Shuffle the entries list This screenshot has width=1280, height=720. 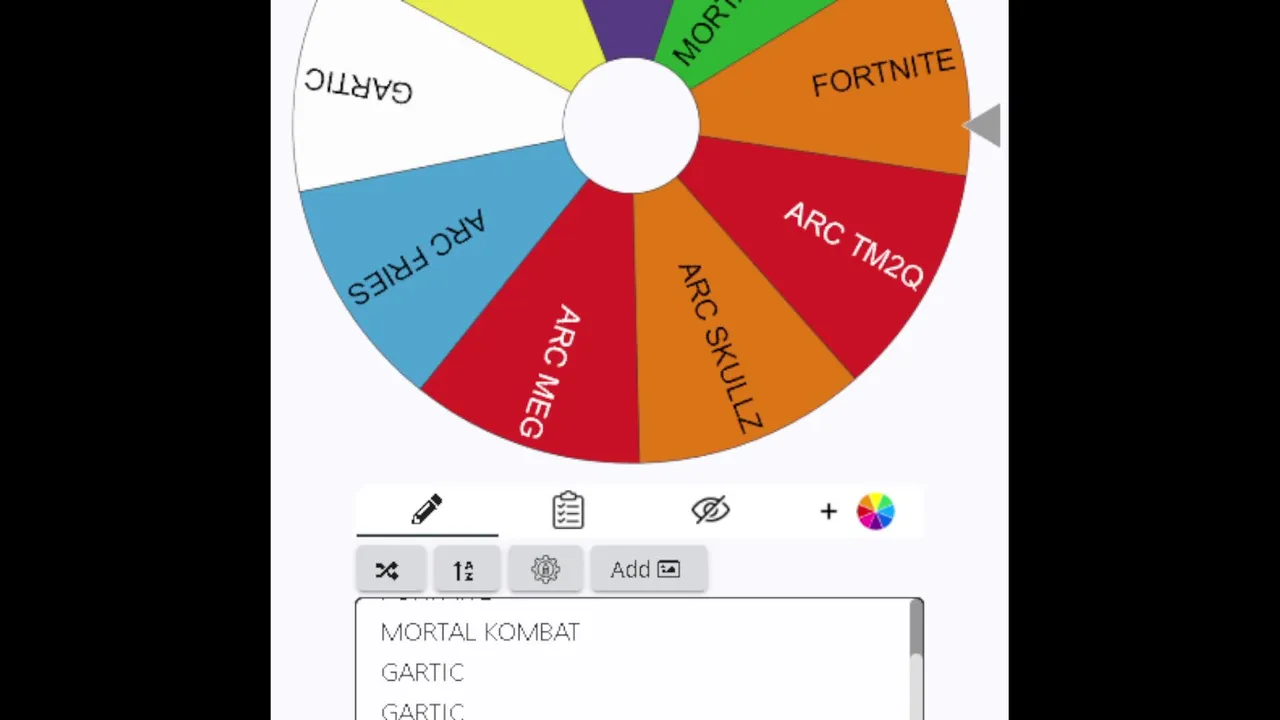click(x=388, y=570)
